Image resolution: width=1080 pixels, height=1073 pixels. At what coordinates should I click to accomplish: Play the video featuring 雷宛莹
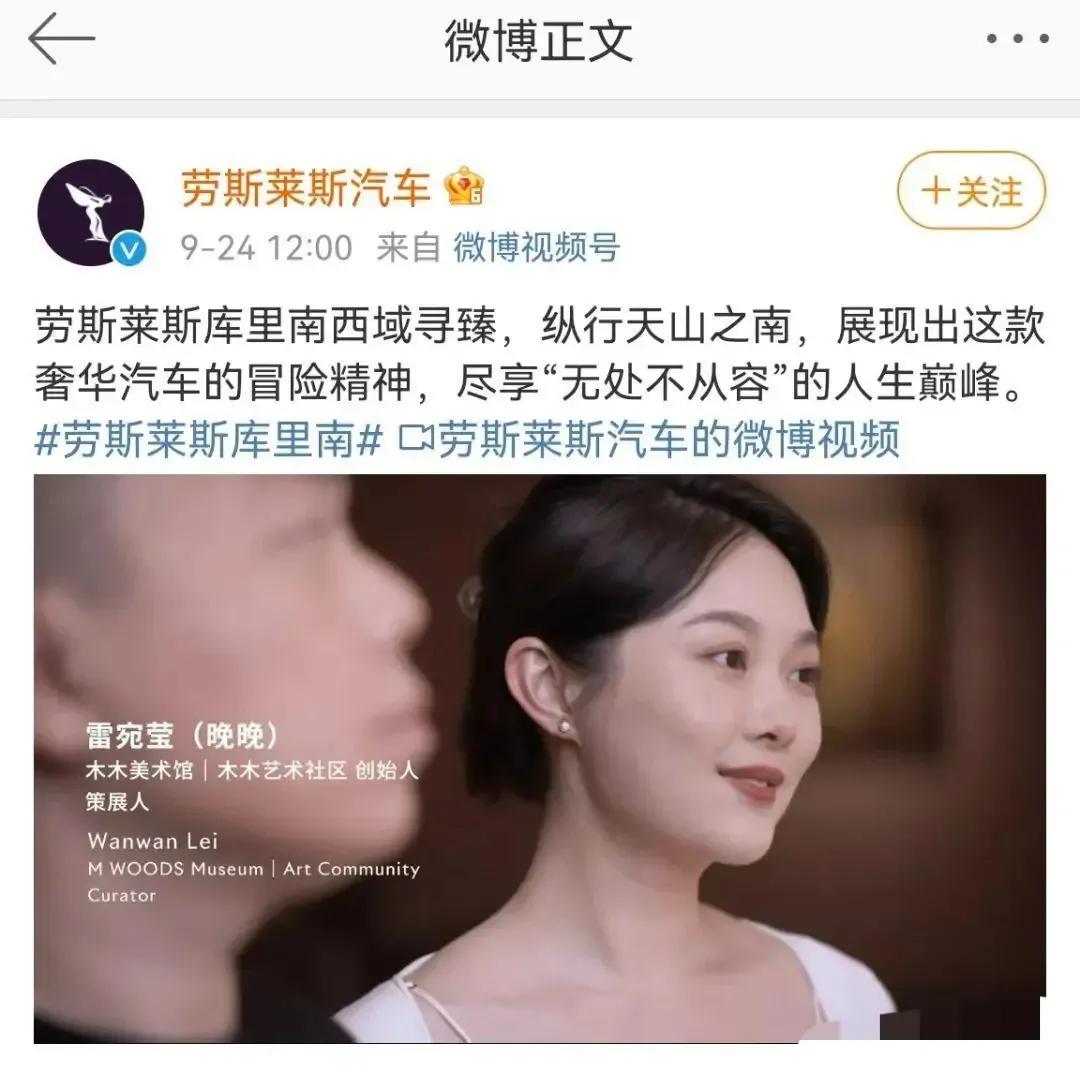coord(540,758)
